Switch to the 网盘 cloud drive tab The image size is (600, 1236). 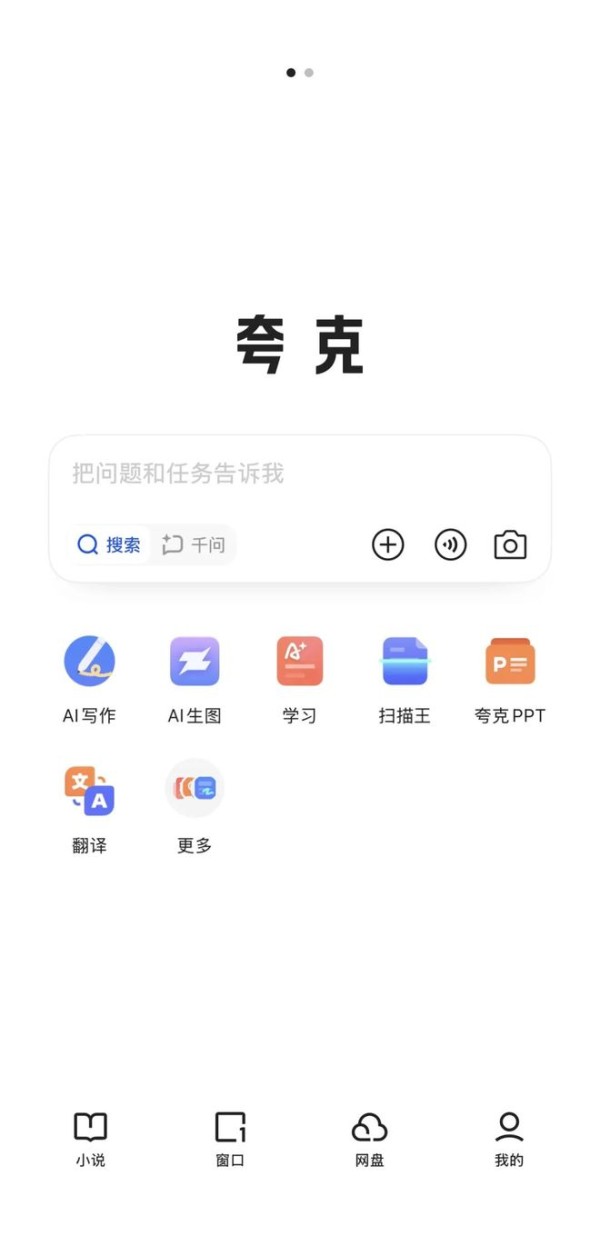pos(369,1138)
